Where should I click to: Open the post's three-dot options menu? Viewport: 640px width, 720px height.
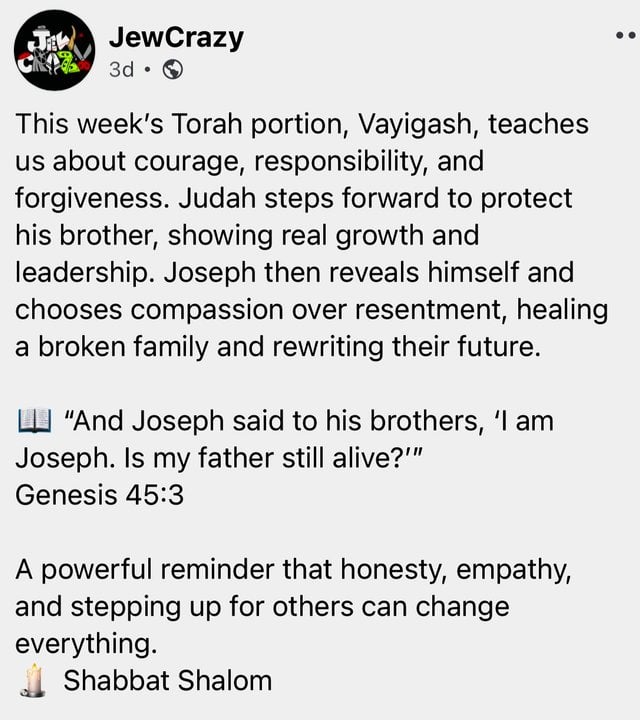(626, 36)
